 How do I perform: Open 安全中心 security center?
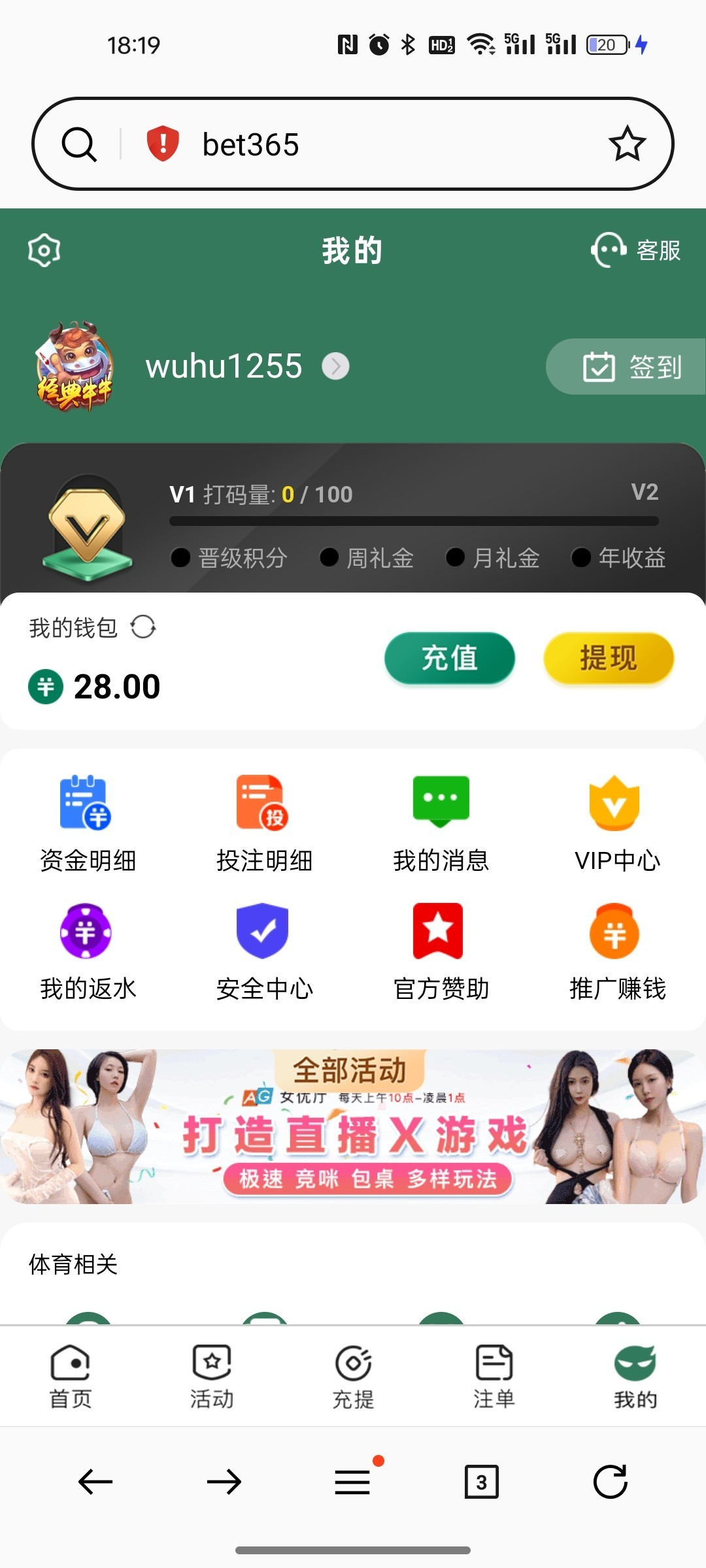pos(264,951)
